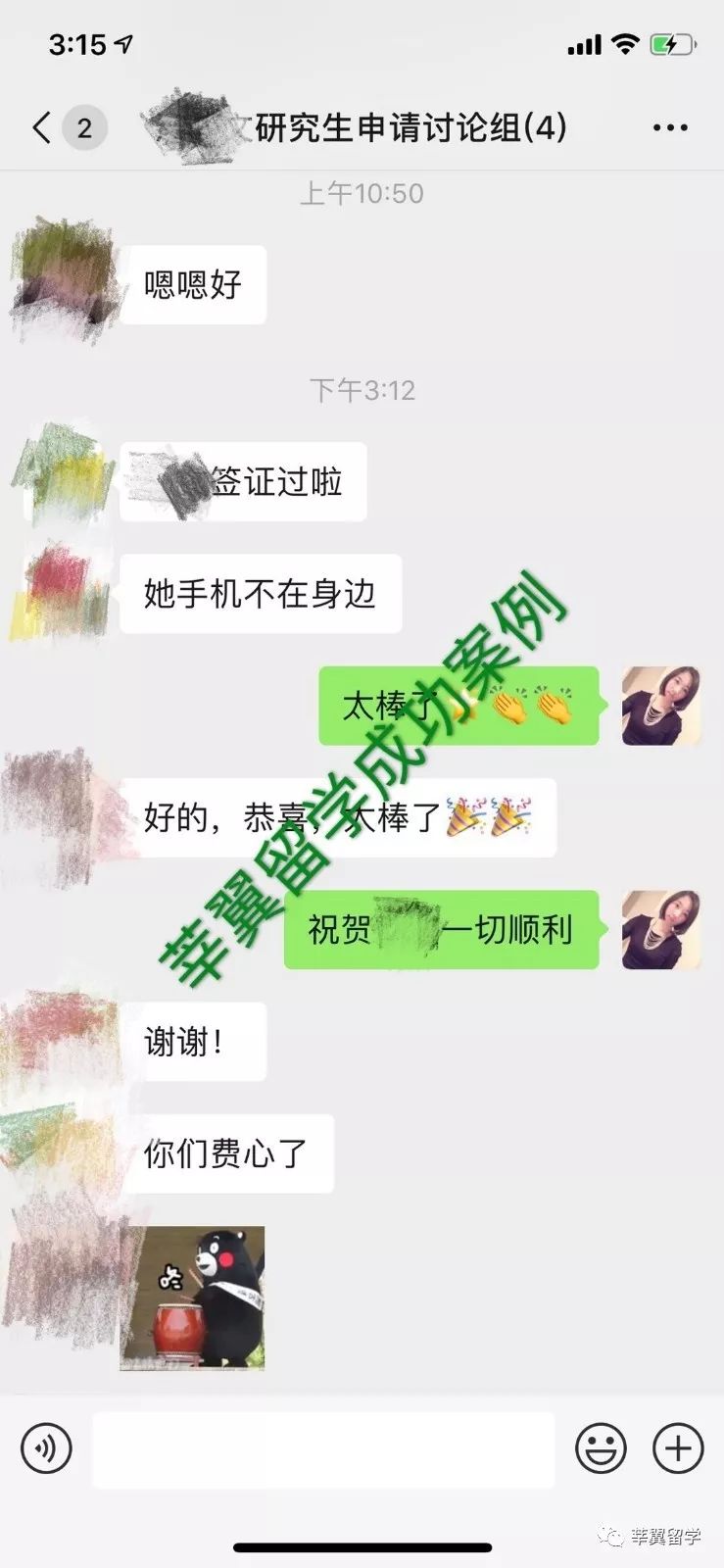Open the plus attachment menu

tap(678, 1447)
